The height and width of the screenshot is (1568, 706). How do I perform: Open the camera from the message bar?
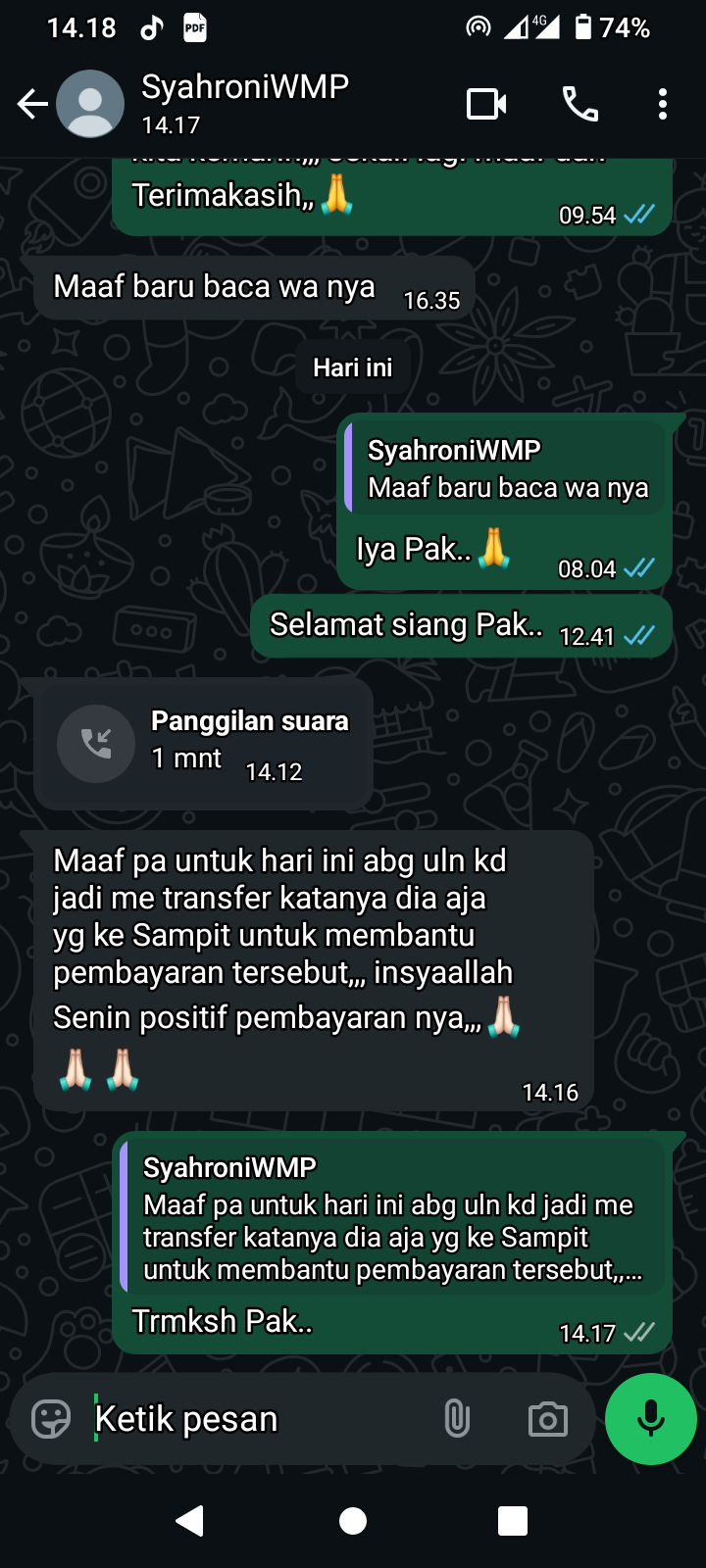coord(547,1418)
